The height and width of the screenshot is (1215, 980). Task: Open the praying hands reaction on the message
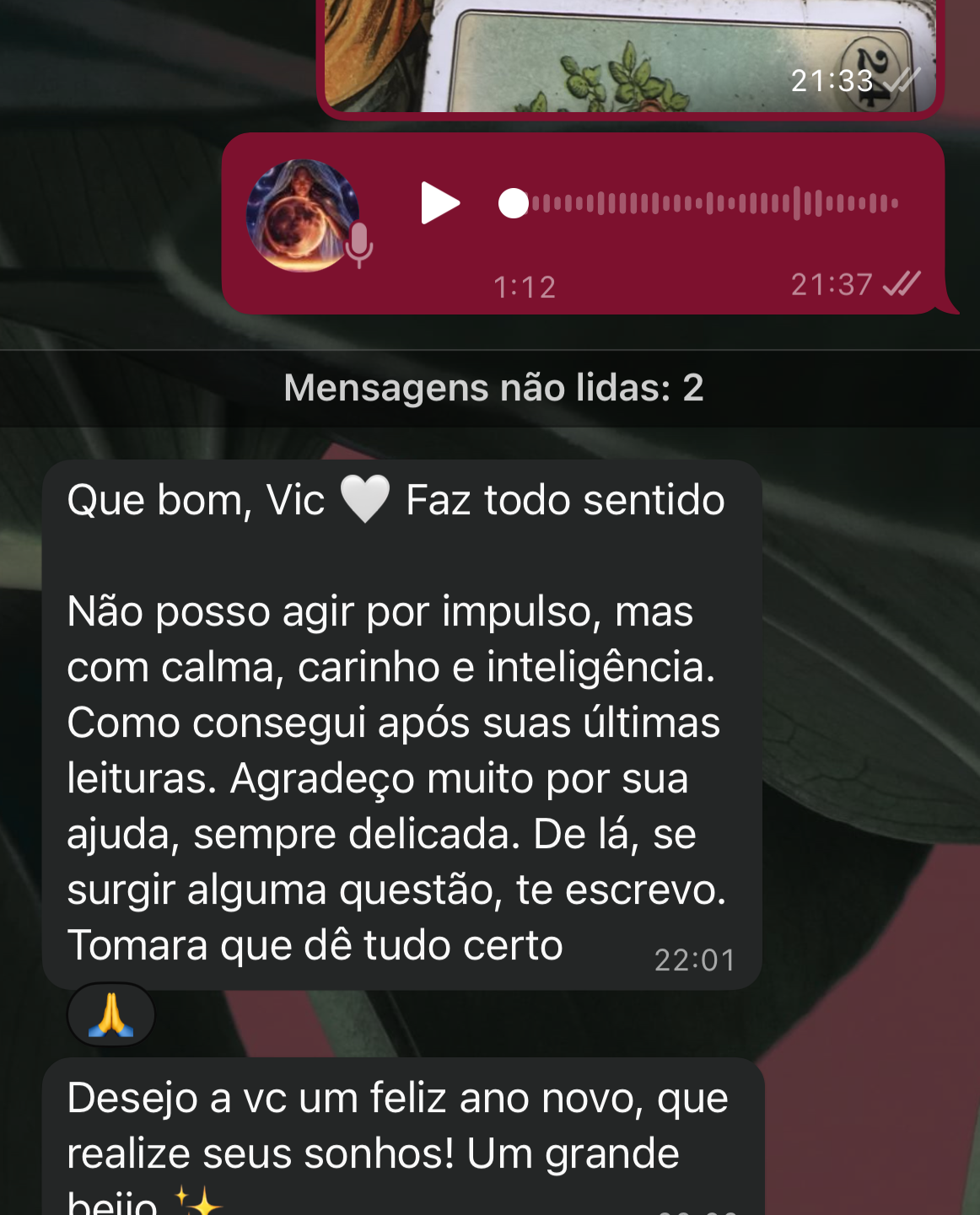point(111,1014)
